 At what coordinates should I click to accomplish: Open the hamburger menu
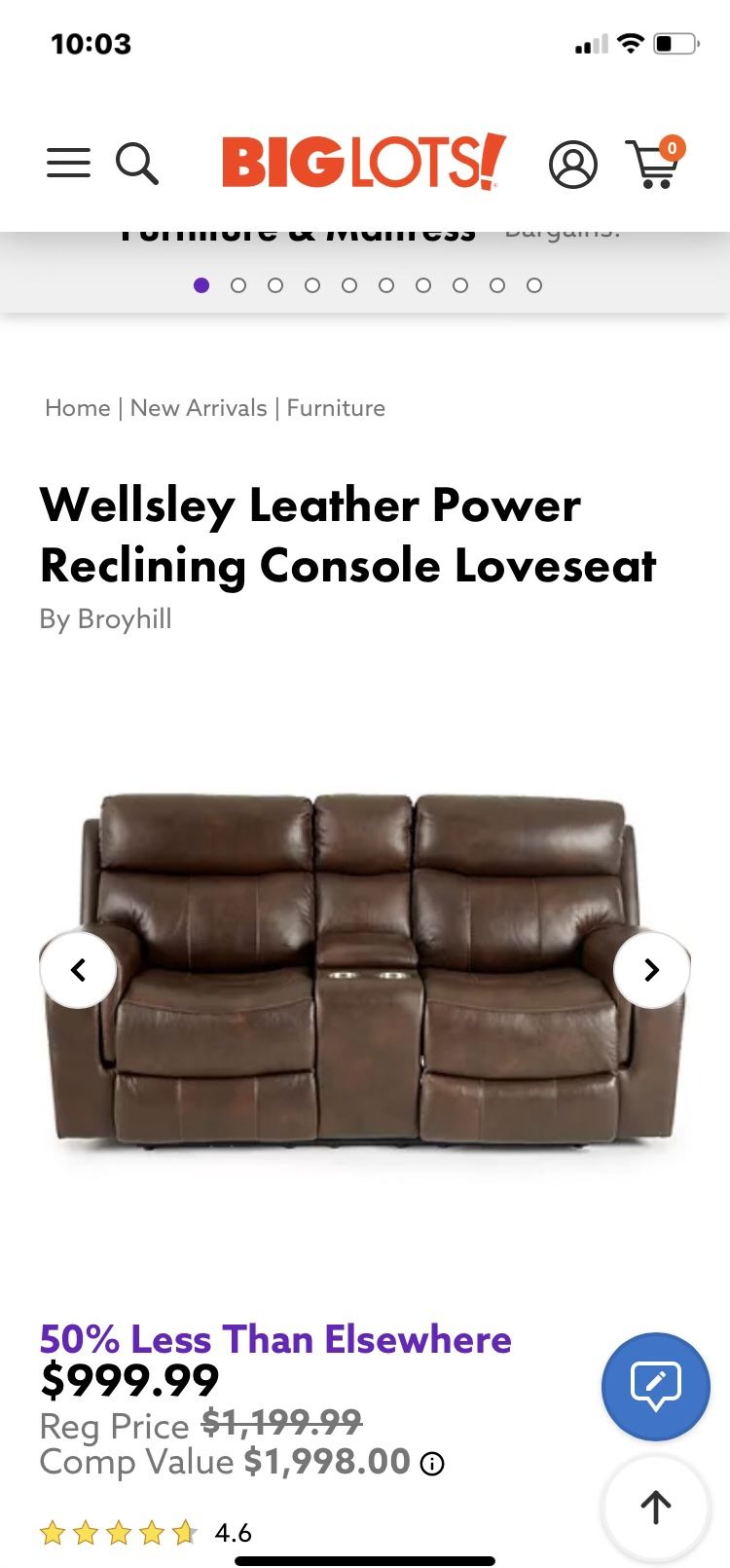pyautogui.click(x=68, y=163)
